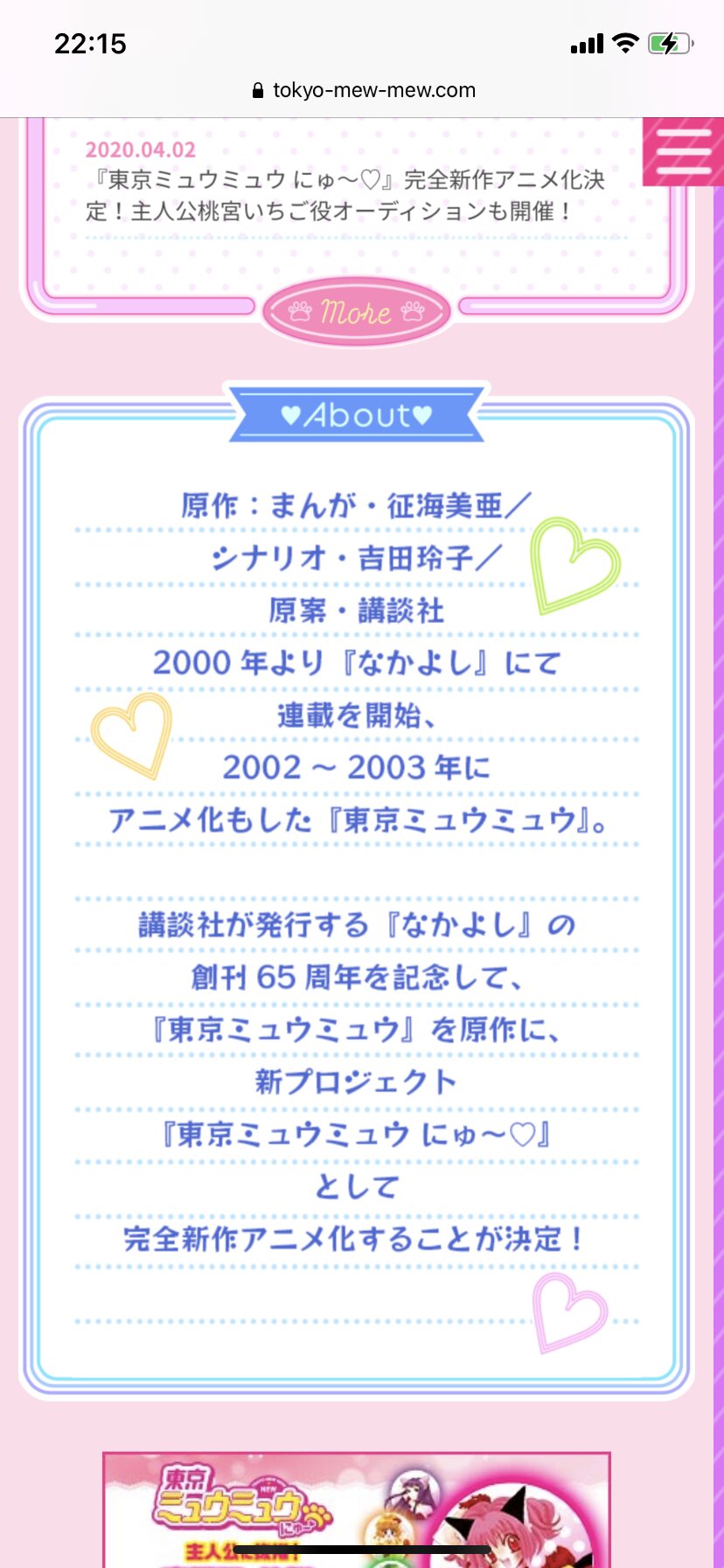Screen dimensions: 724x1568
Task: Open the Tokyo Mew Mew audition banner
Action: pos(356,1511)
